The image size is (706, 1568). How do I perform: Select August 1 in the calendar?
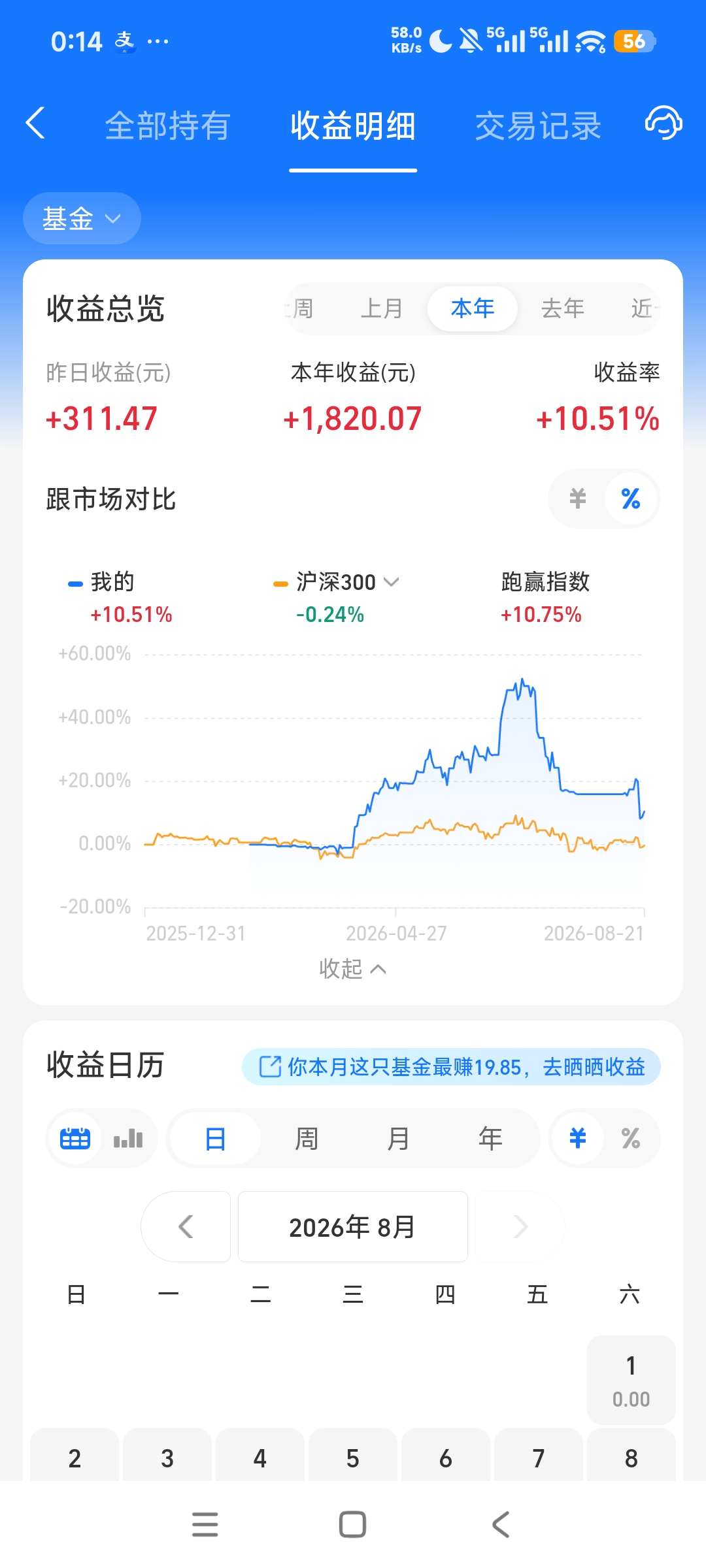tap(631, 1380)
